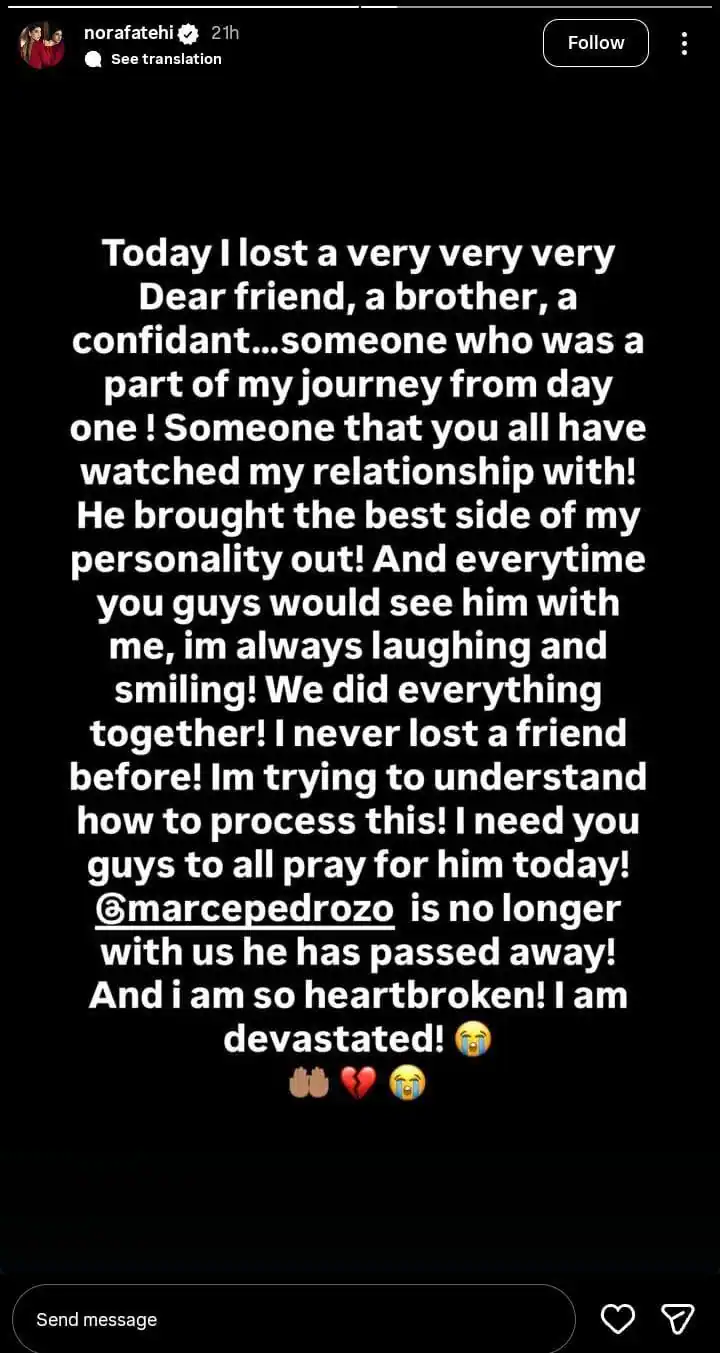Open the norafatehi username link
720x1353 pixels.
tap(129, 33)
